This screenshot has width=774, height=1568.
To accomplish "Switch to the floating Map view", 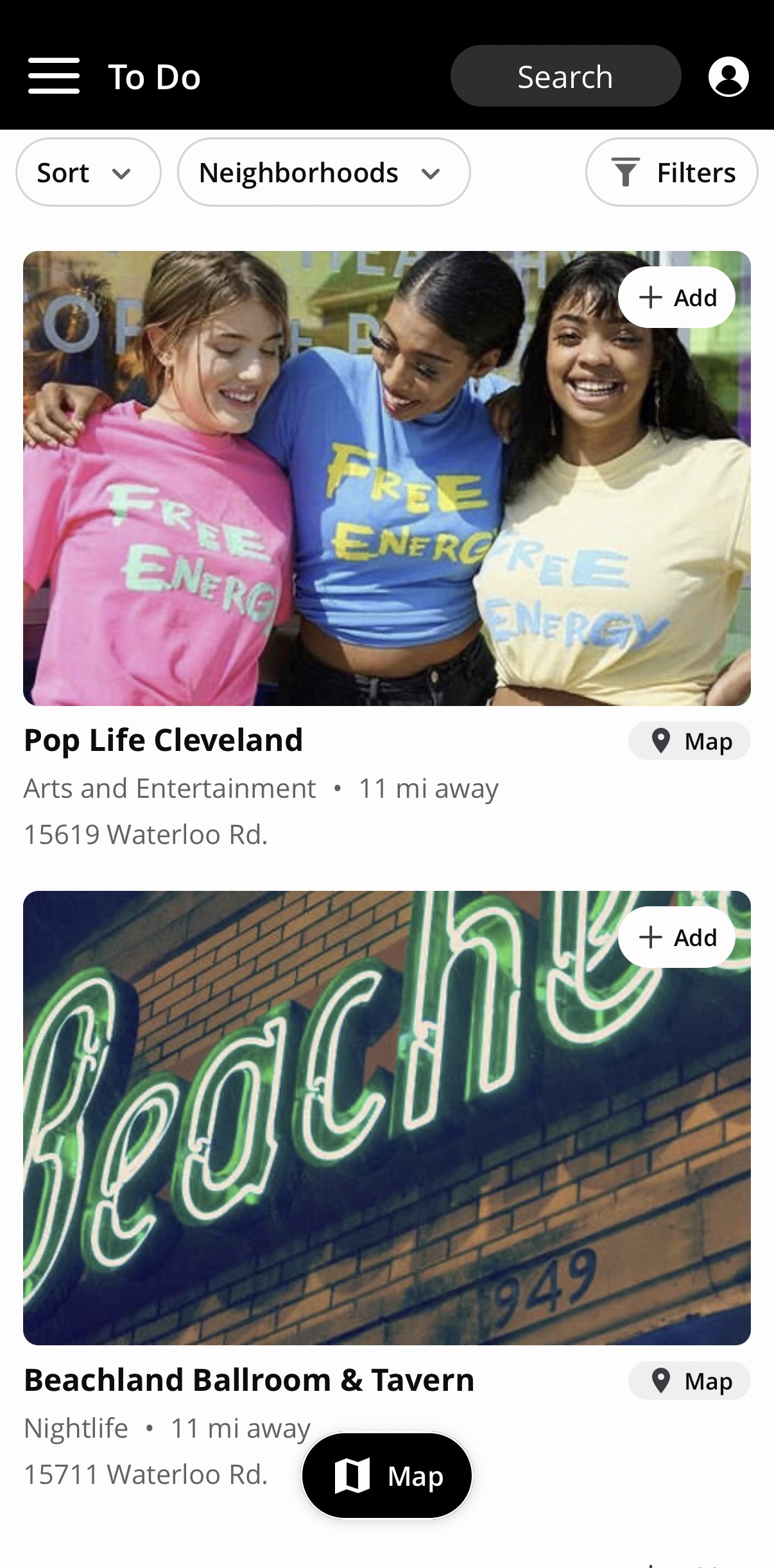I will point(387,1476).
